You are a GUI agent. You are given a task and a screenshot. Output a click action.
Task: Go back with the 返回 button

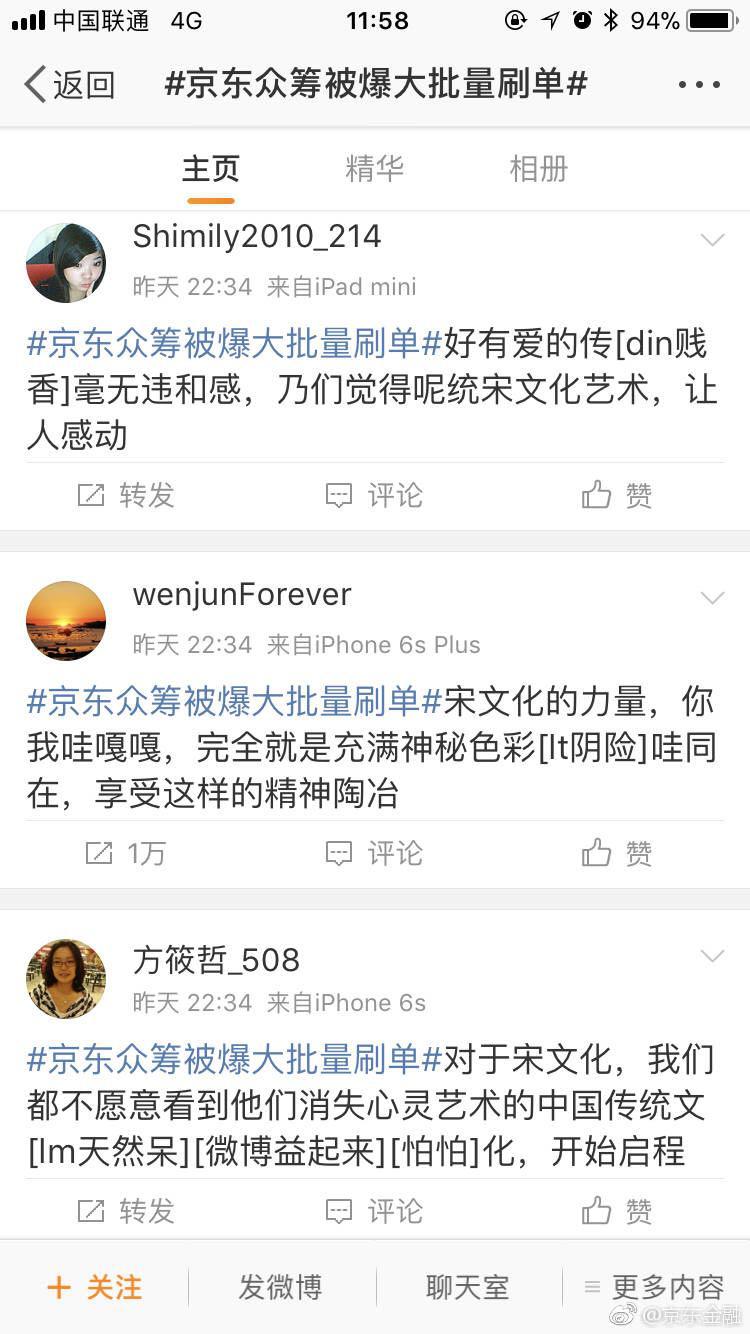pos(68,85)
